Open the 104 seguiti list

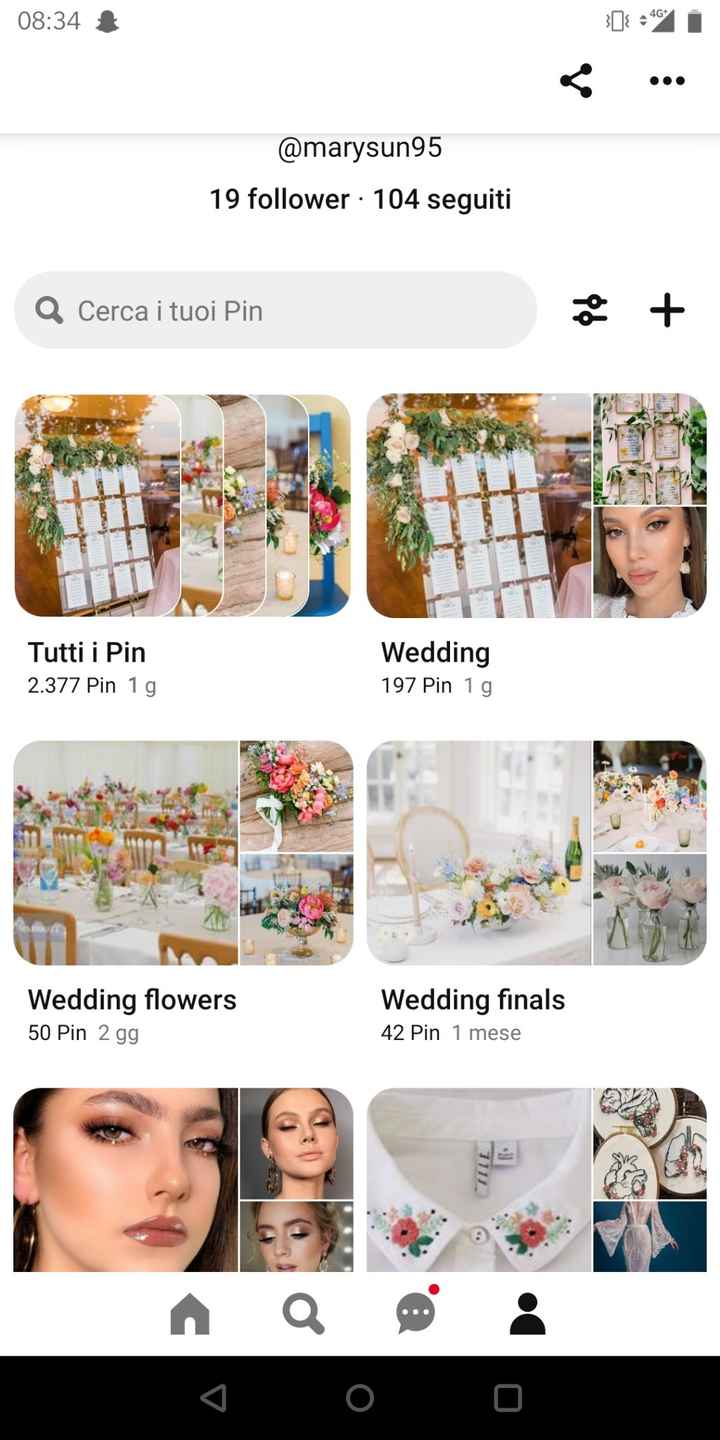click(x=440, y=199)
